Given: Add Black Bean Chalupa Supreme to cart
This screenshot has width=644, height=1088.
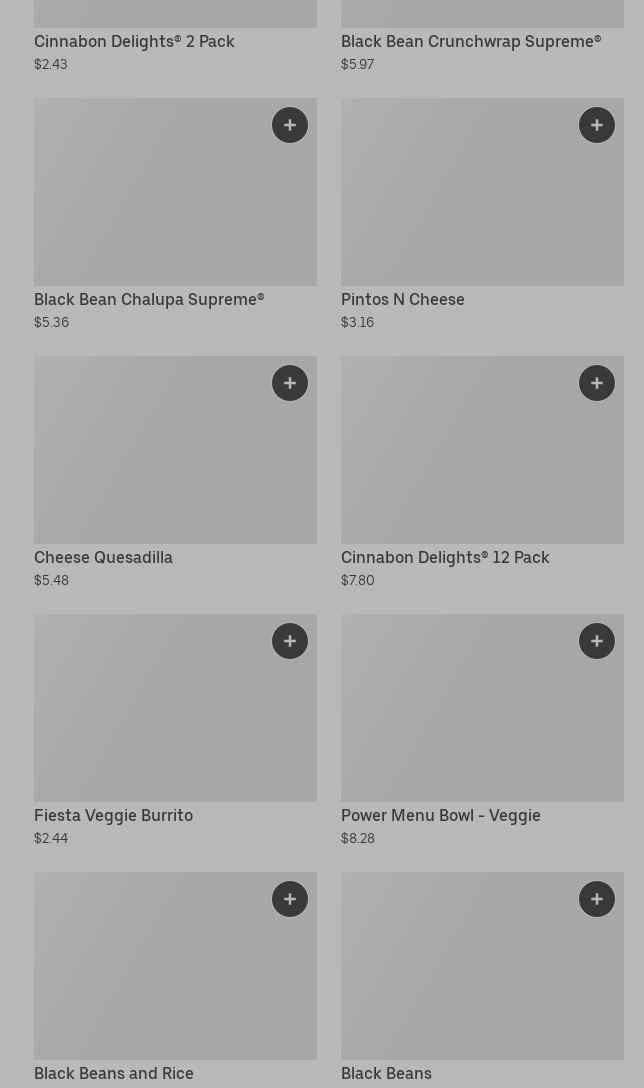Looking at the screenshot, I should coord(290,125).
